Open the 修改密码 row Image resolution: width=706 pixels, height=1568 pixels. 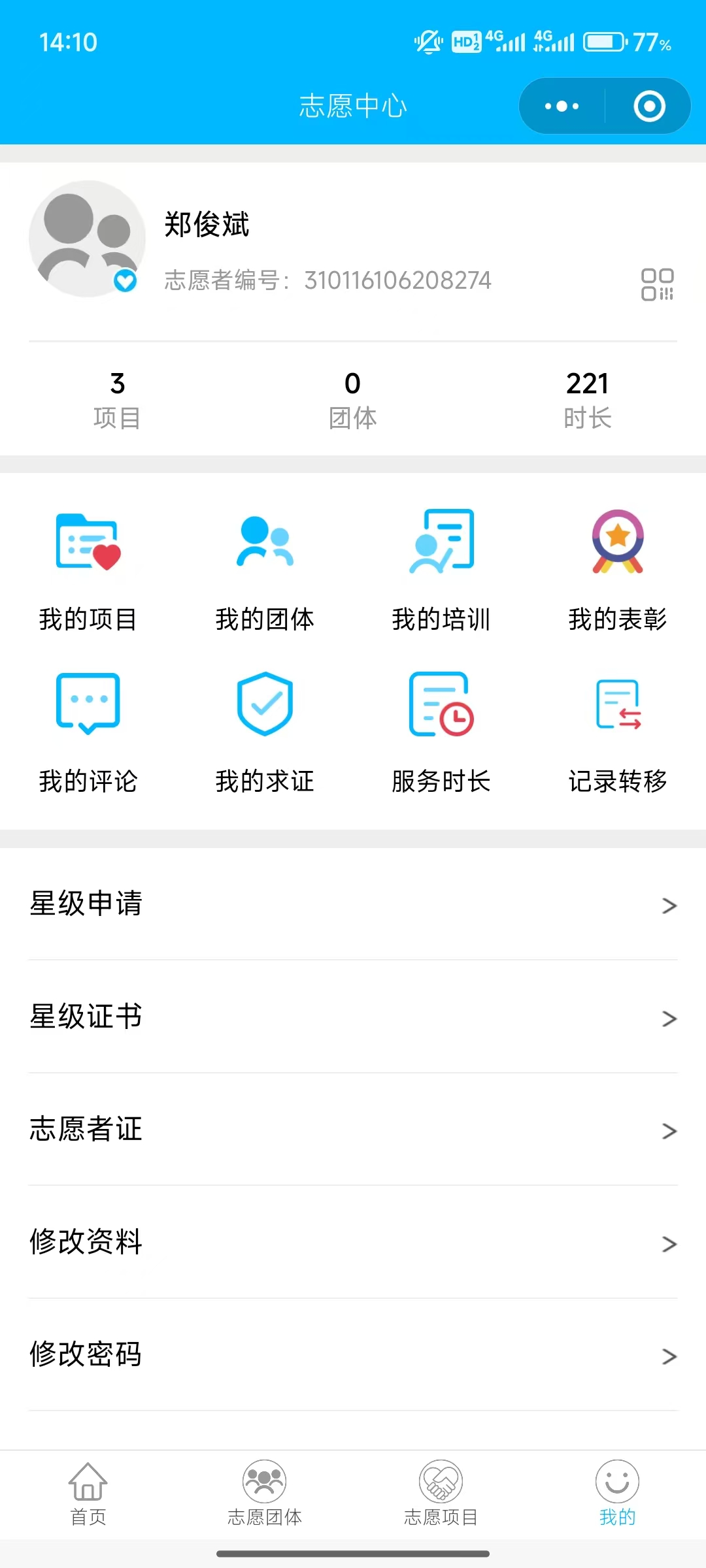click(353, 1355)
